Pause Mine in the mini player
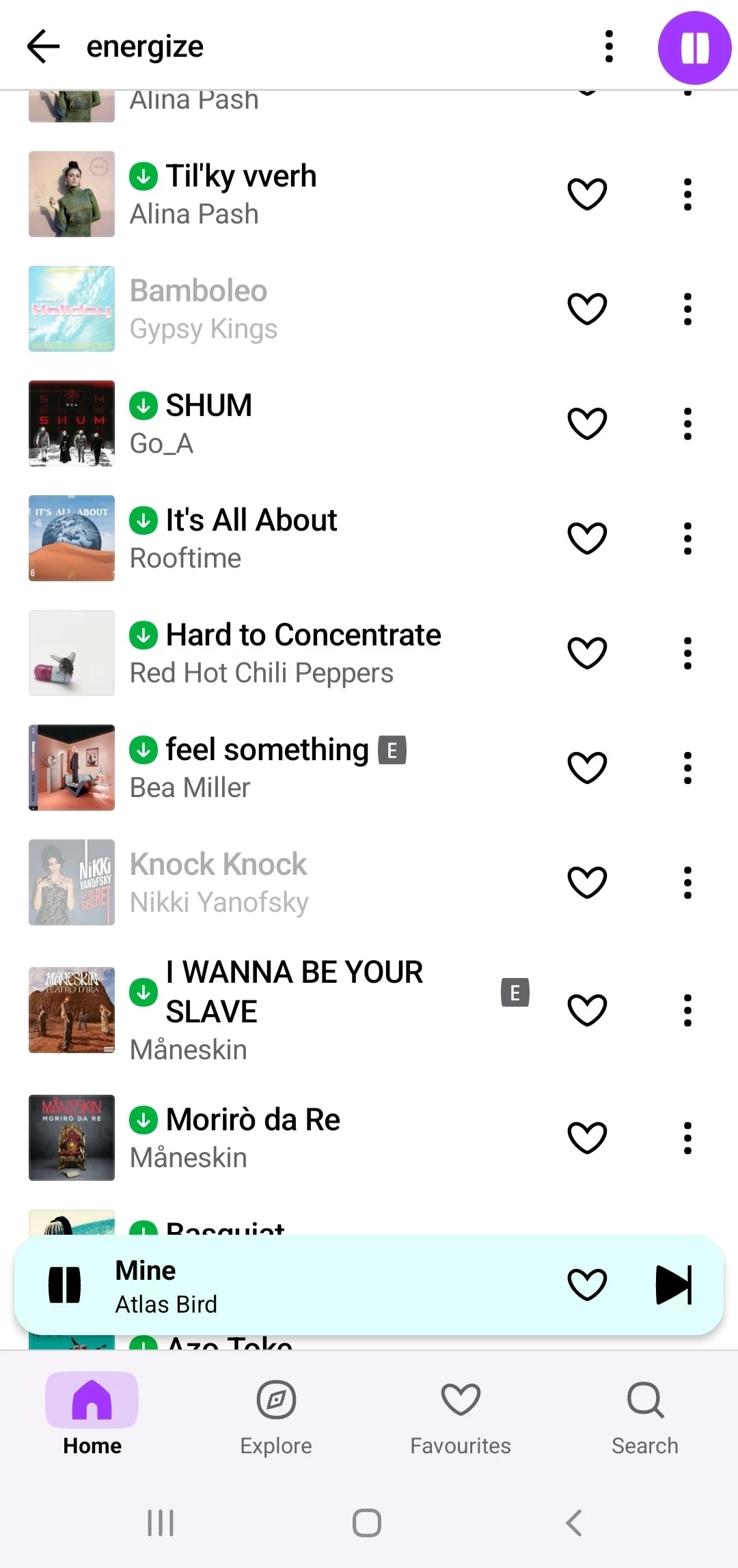738x1568 pixels. click(x=65, y=1285)
